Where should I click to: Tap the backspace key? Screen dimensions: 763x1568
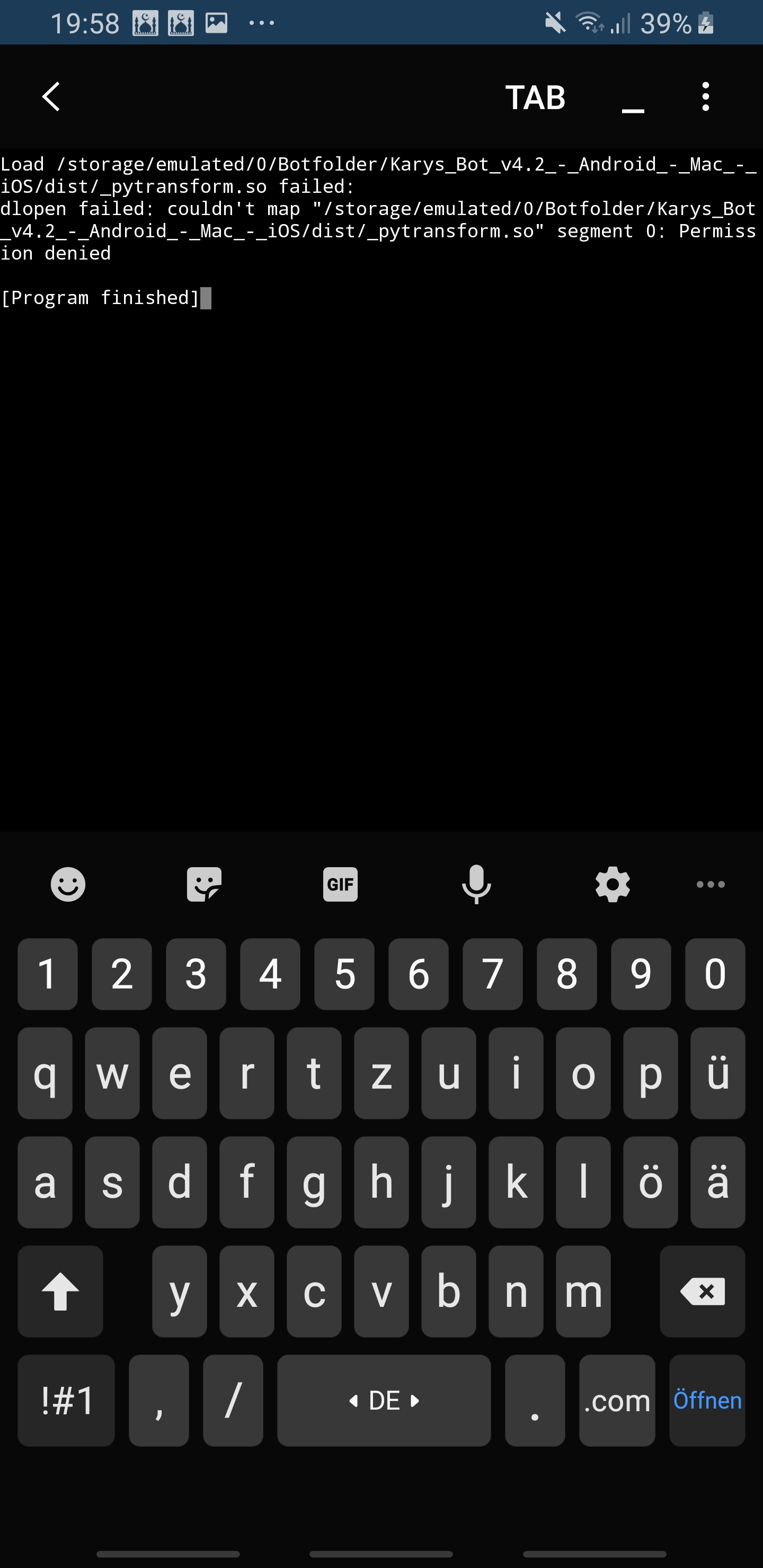702,1291
